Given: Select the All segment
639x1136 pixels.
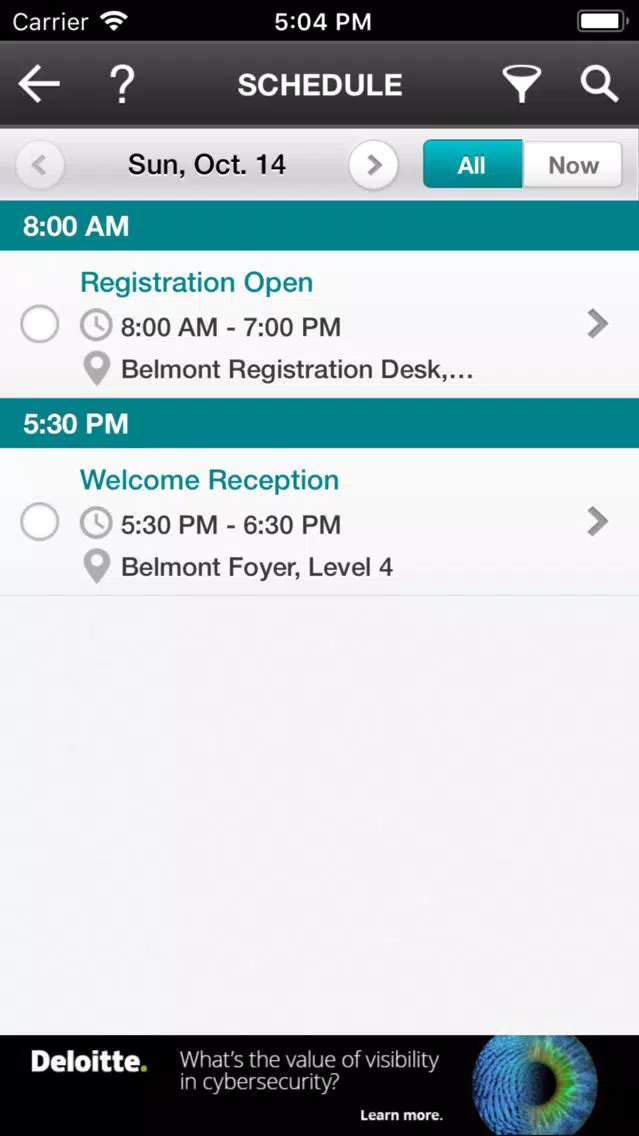Looking at the screenshot, I should (472, 164).
